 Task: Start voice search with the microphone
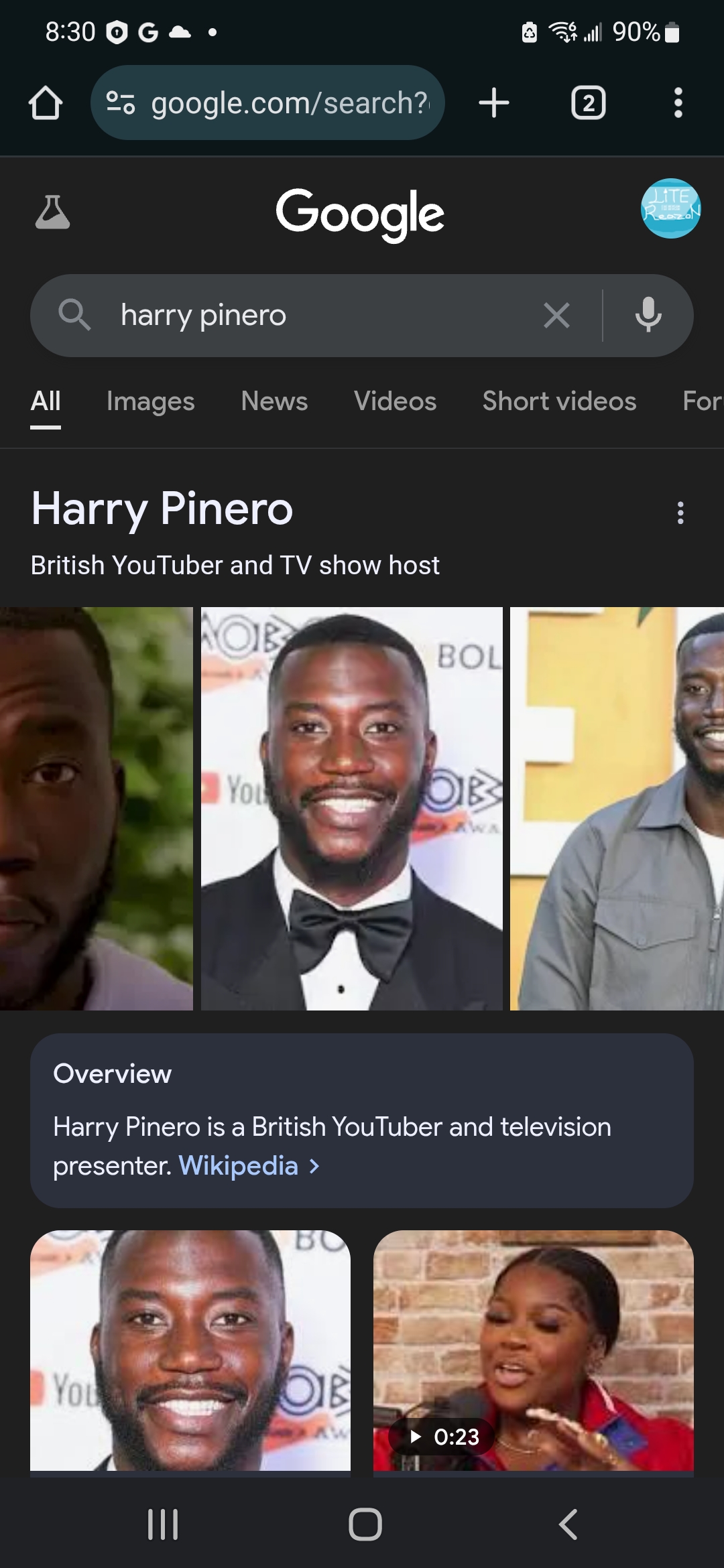(x=648, y=315)
